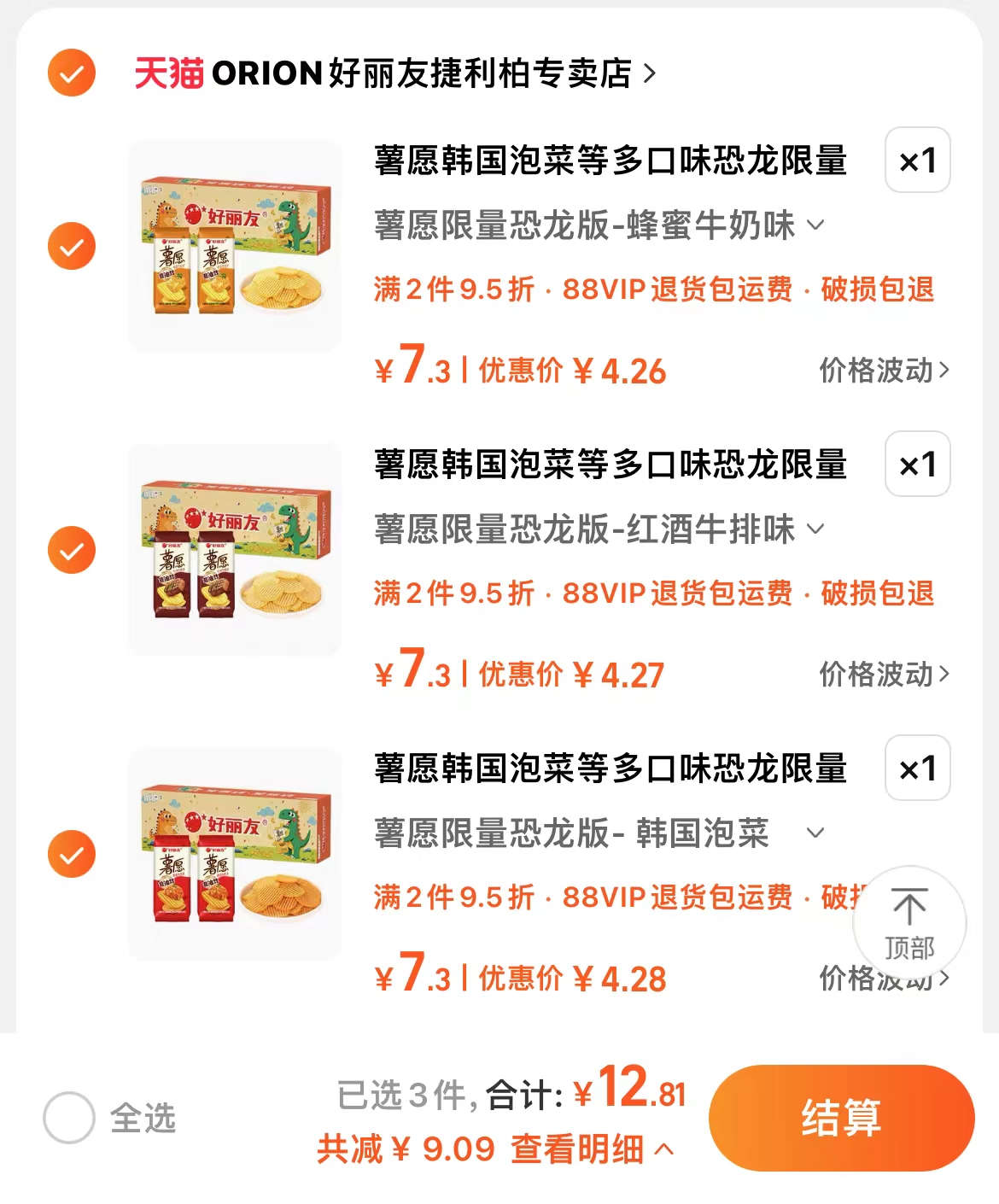The image size is (999, 1204).
Task: Expand flavor dropdown for 红酒牛排味
Action: (817, 529)
